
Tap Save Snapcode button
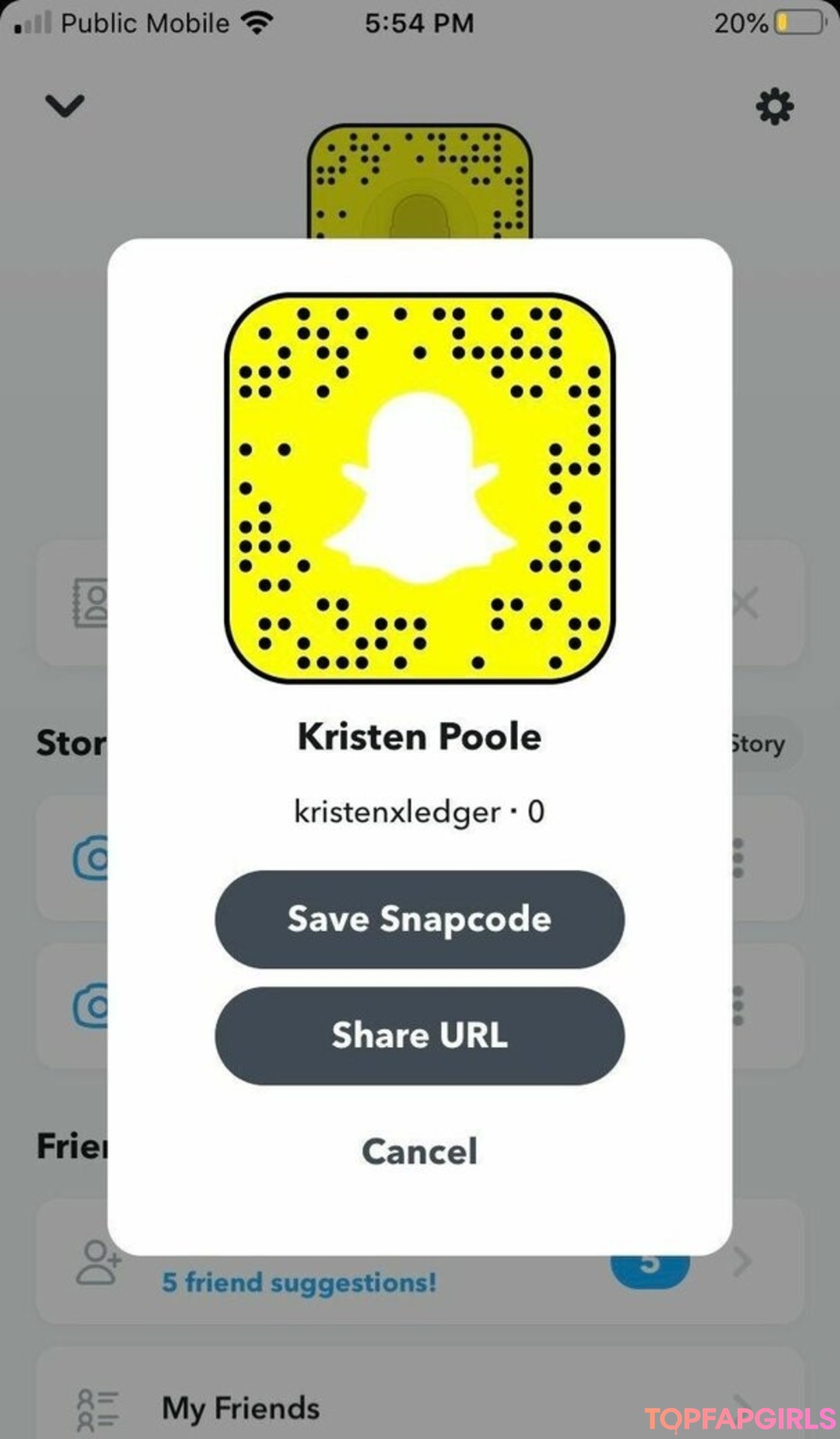(x=419, y=919)
